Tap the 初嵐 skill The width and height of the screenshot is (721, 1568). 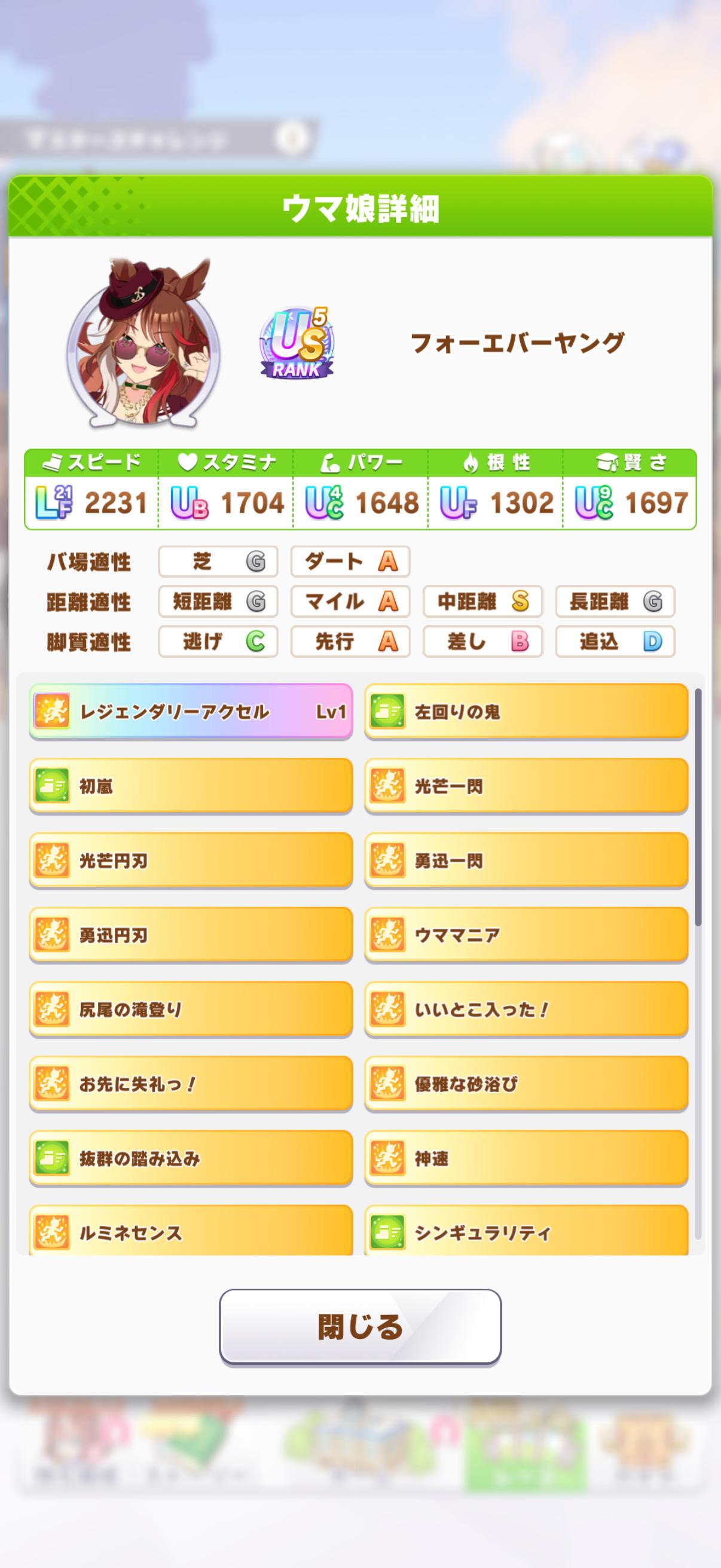click(x=191, y=786)
